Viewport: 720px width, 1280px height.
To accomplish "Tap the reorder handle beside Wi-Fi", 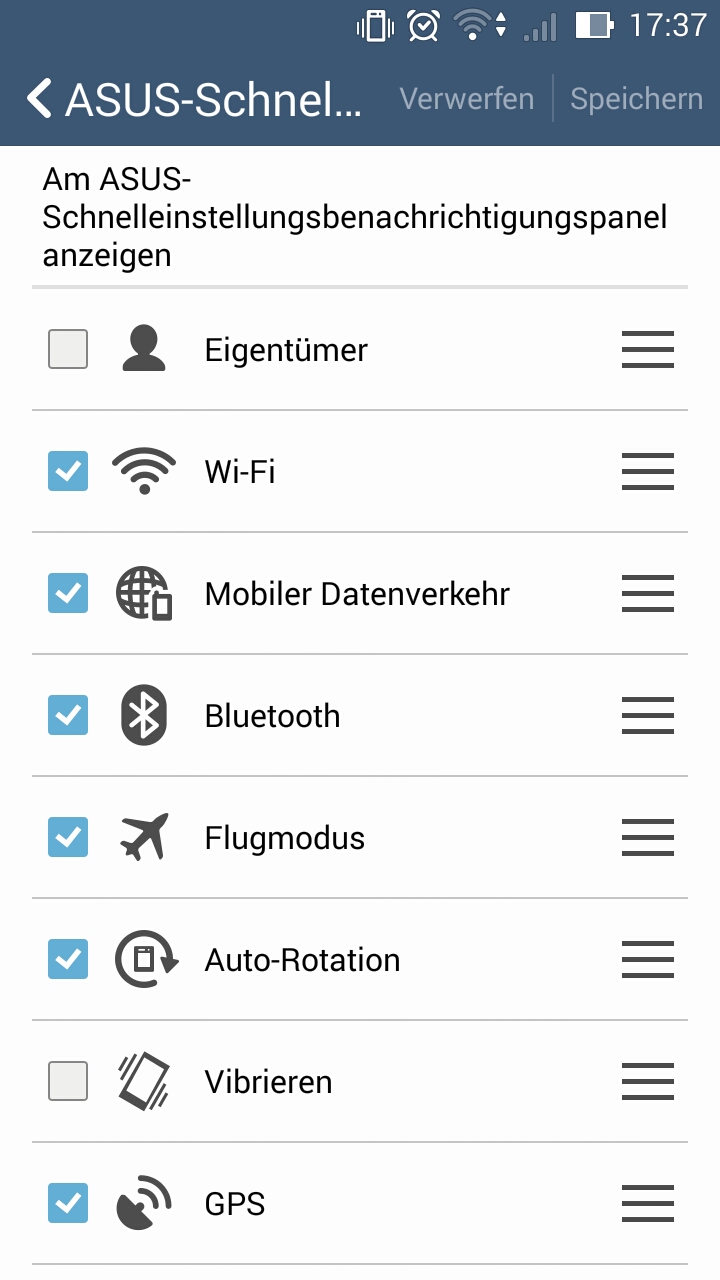I will tap(647, 471).
